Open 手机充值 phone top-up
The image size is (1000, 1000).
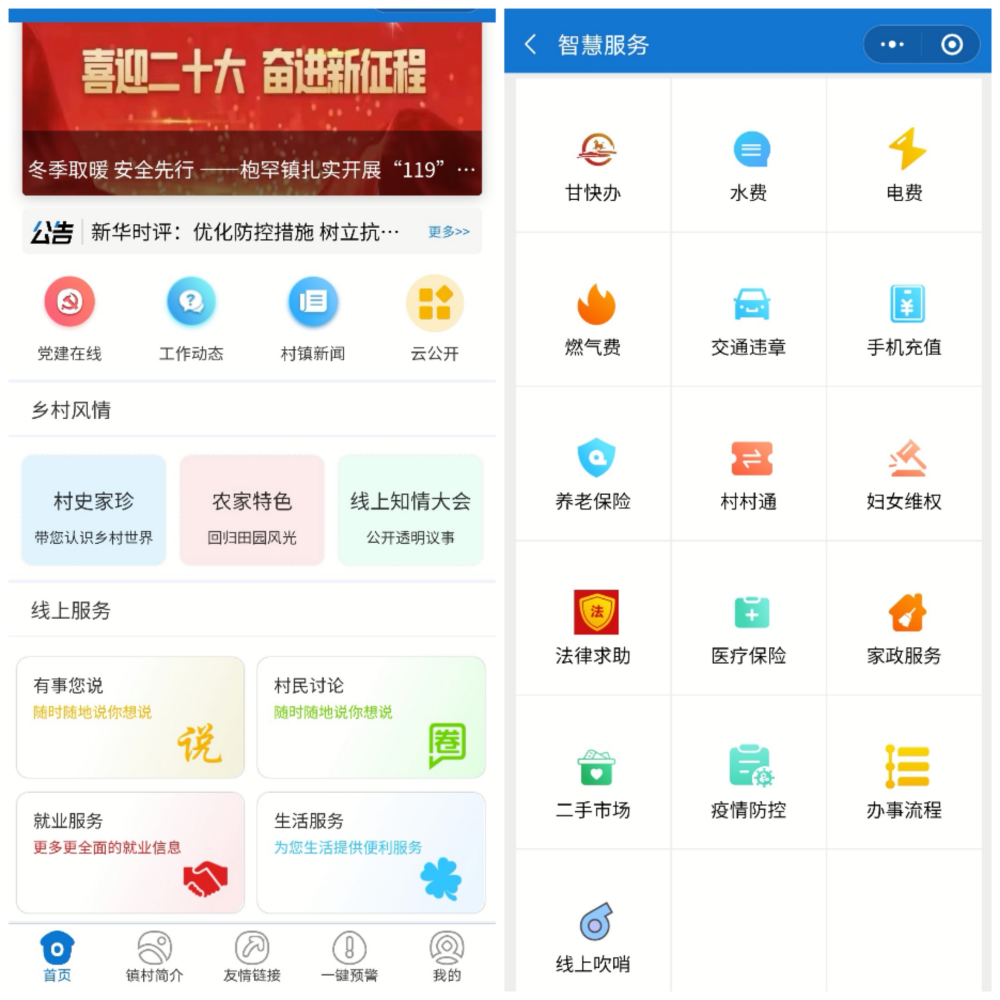pos(904,318)
